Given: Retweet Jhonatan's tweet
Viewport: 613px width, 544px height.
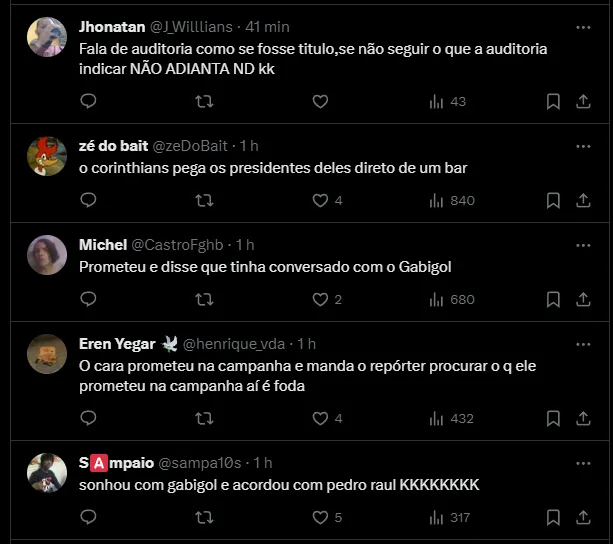Looking at the screenshot, I should click(204, 101).
